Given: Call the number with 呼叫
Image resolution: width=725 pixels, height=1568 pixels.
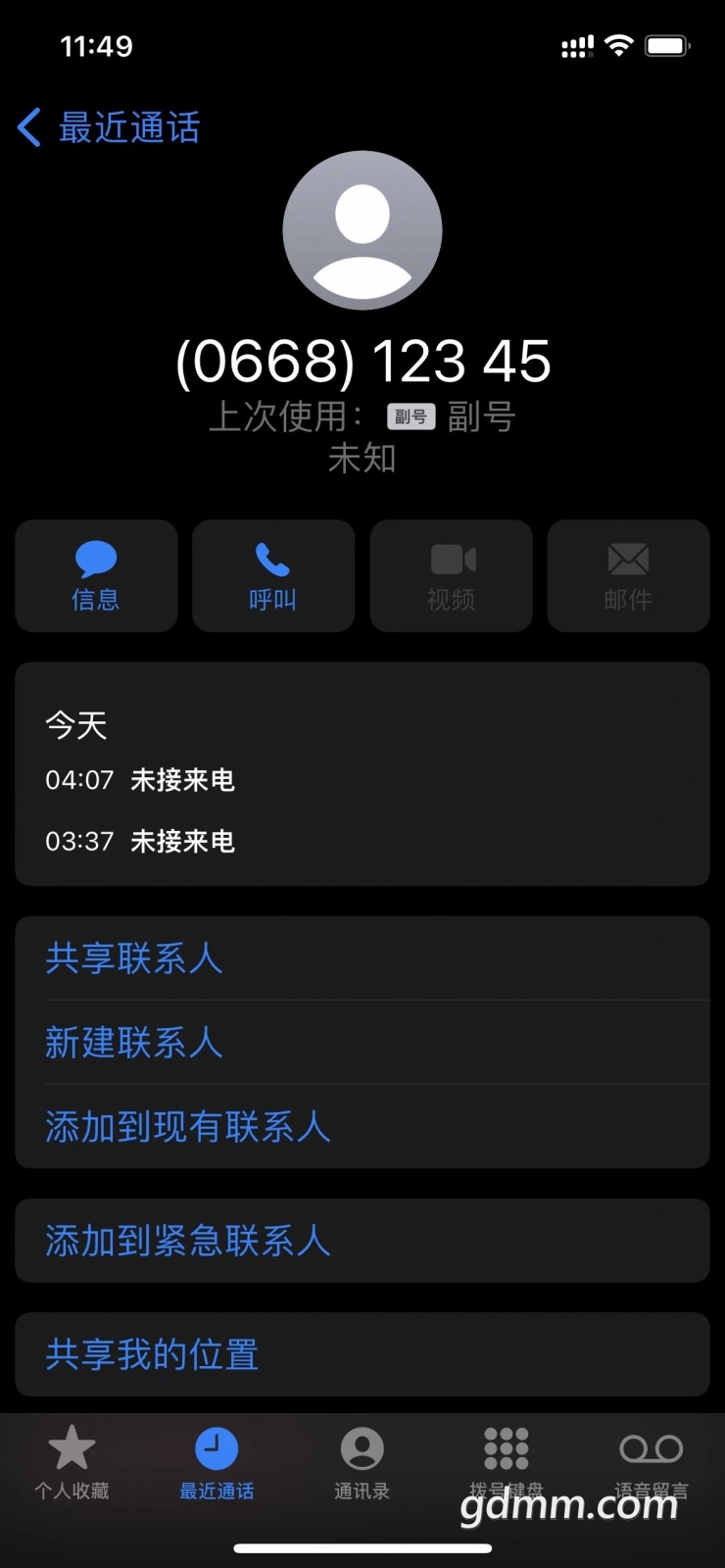Looking at the screenshot, I should [x=273, y=576].
